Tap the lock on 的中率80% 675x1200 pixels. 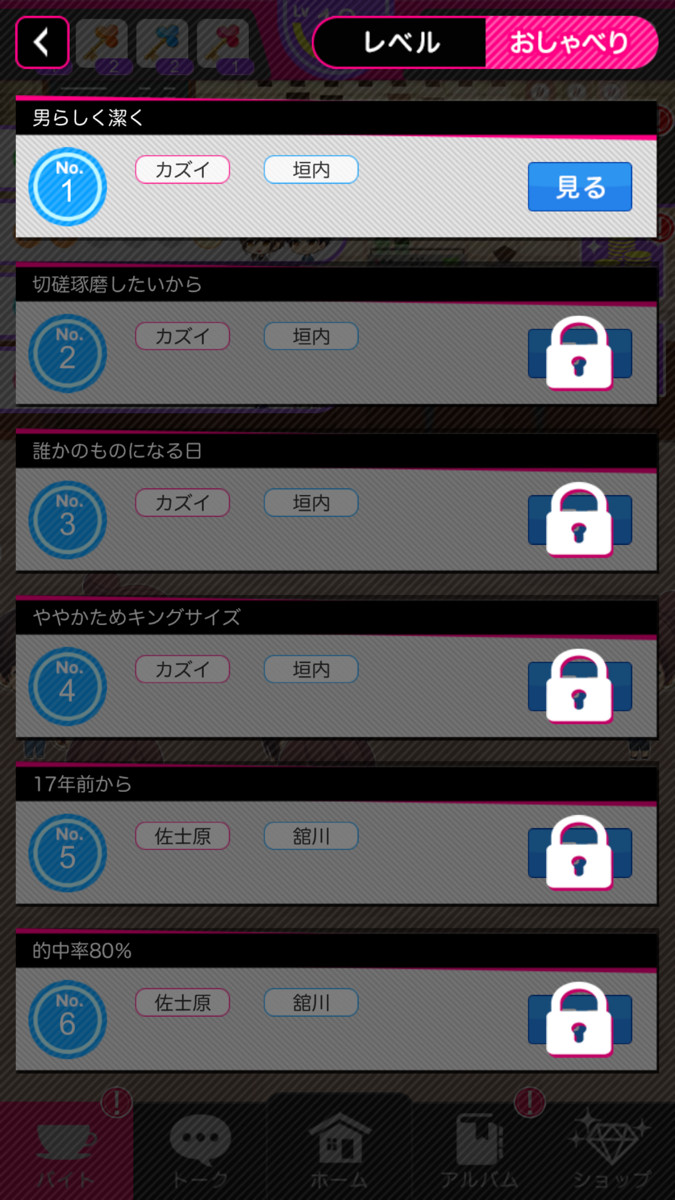coord(580,1020)
